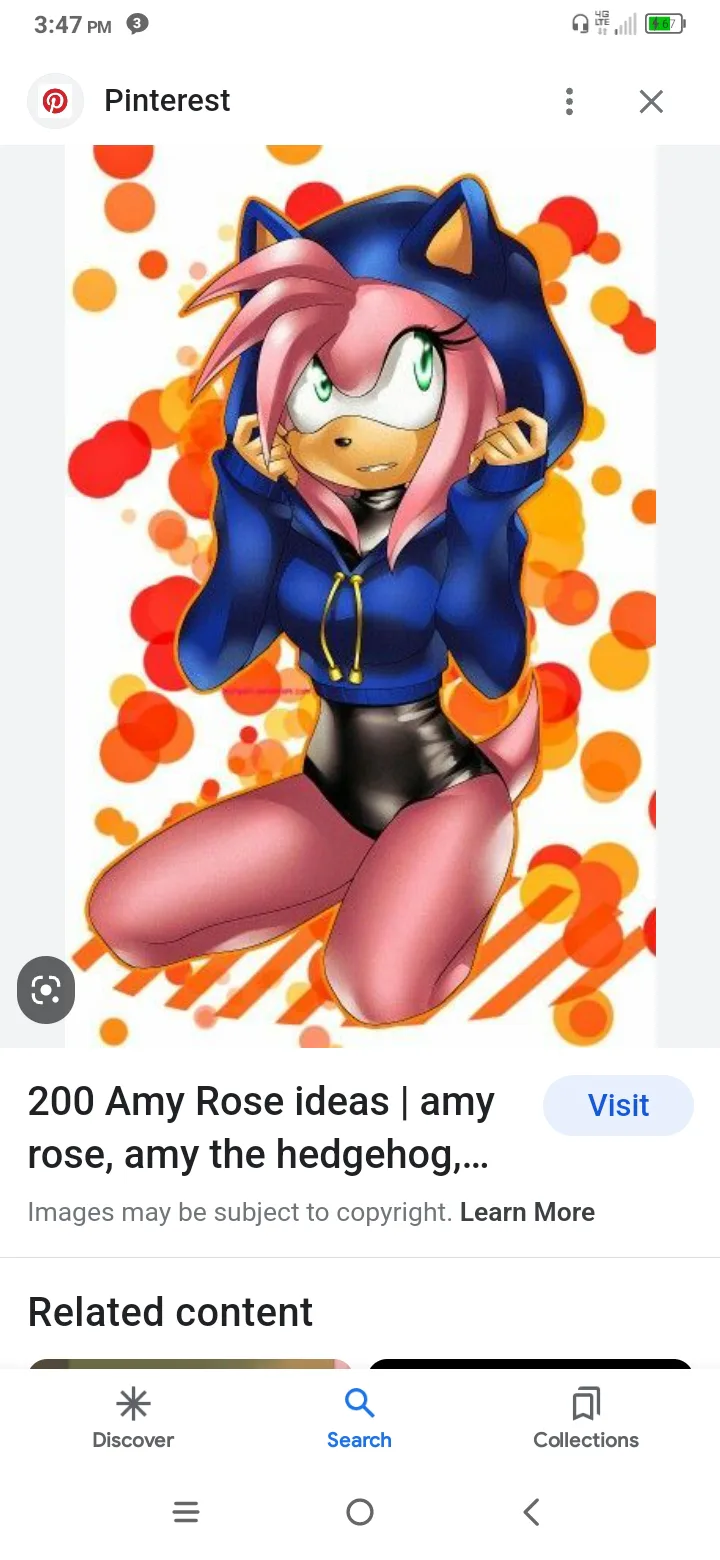Go to the home screen

(x=360, y=1512)
